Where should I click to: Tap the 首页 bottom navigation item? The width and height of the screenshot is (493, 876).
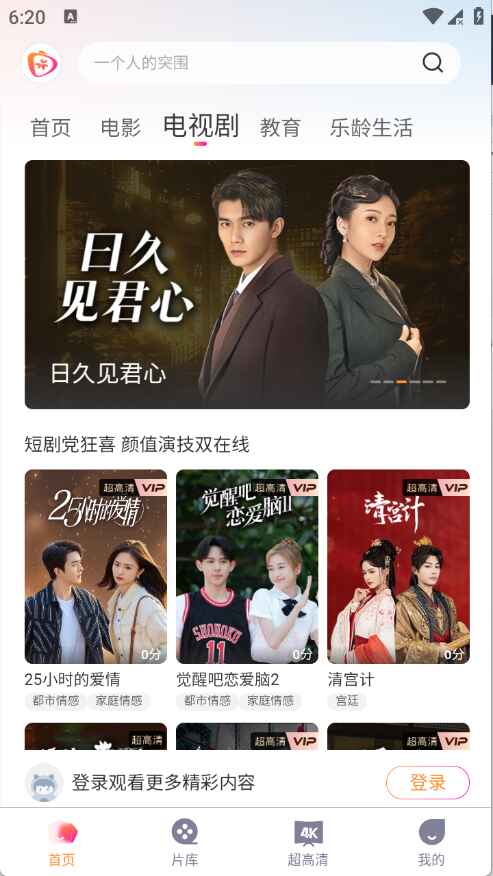tap(61, 842)
